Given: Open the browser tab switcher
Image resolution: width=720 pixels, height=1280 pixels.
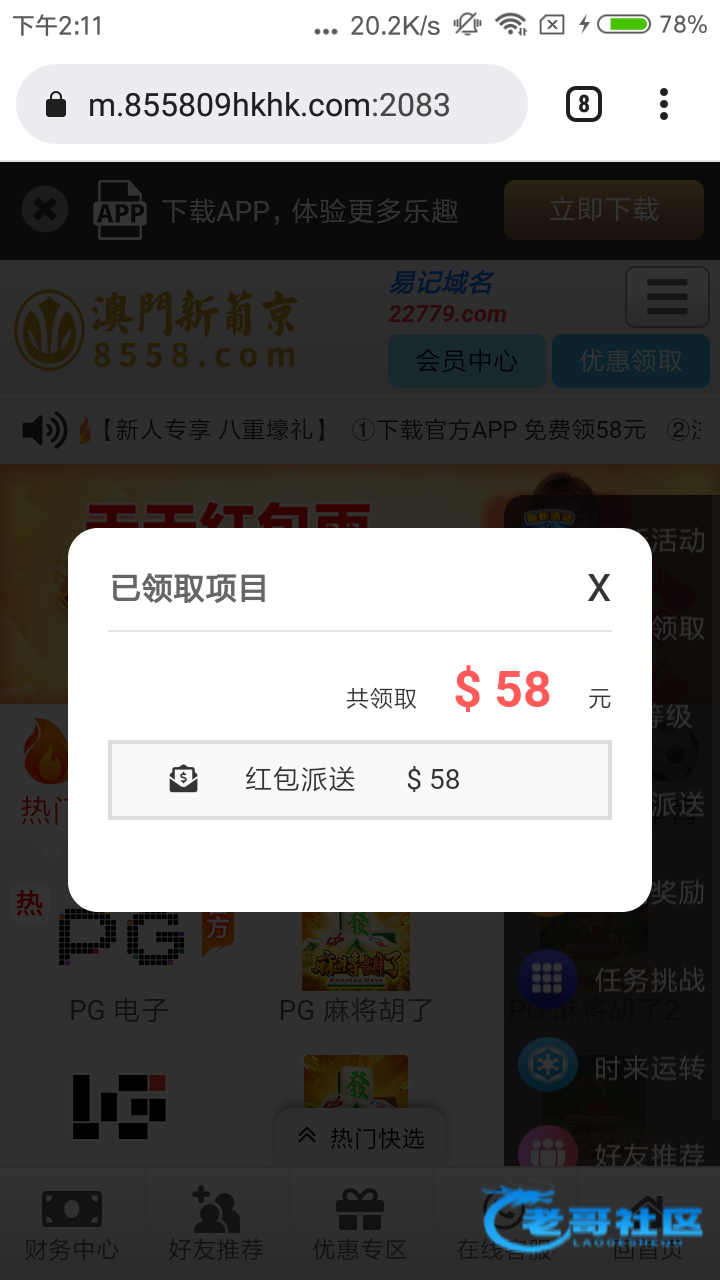Looking at the screenshot, I should (584, 104).
